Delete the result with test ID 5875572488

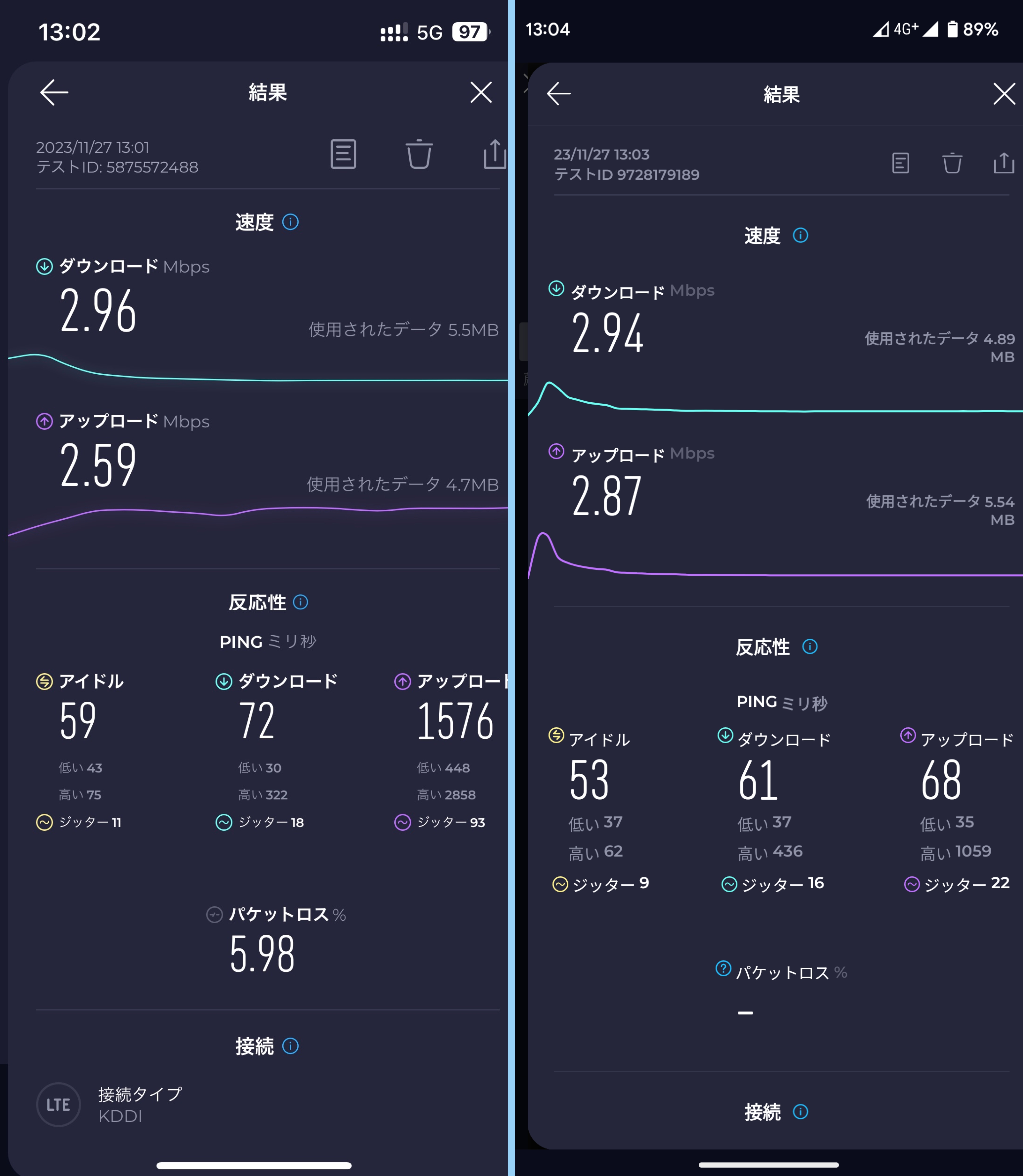(x=419, y=154)
